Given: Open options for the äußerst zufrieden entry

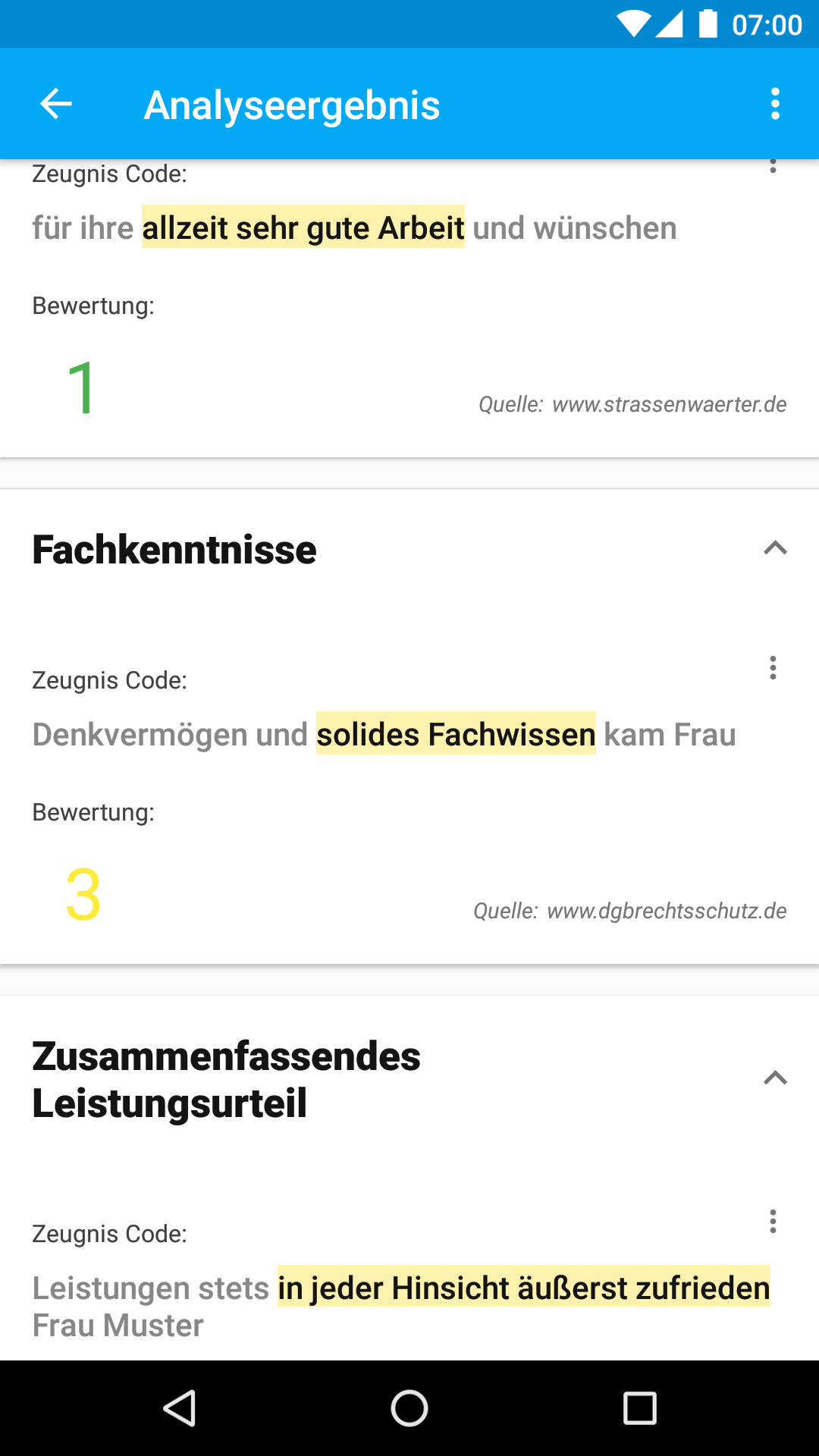Looking at the screenshot, I should coord(773,1222).
